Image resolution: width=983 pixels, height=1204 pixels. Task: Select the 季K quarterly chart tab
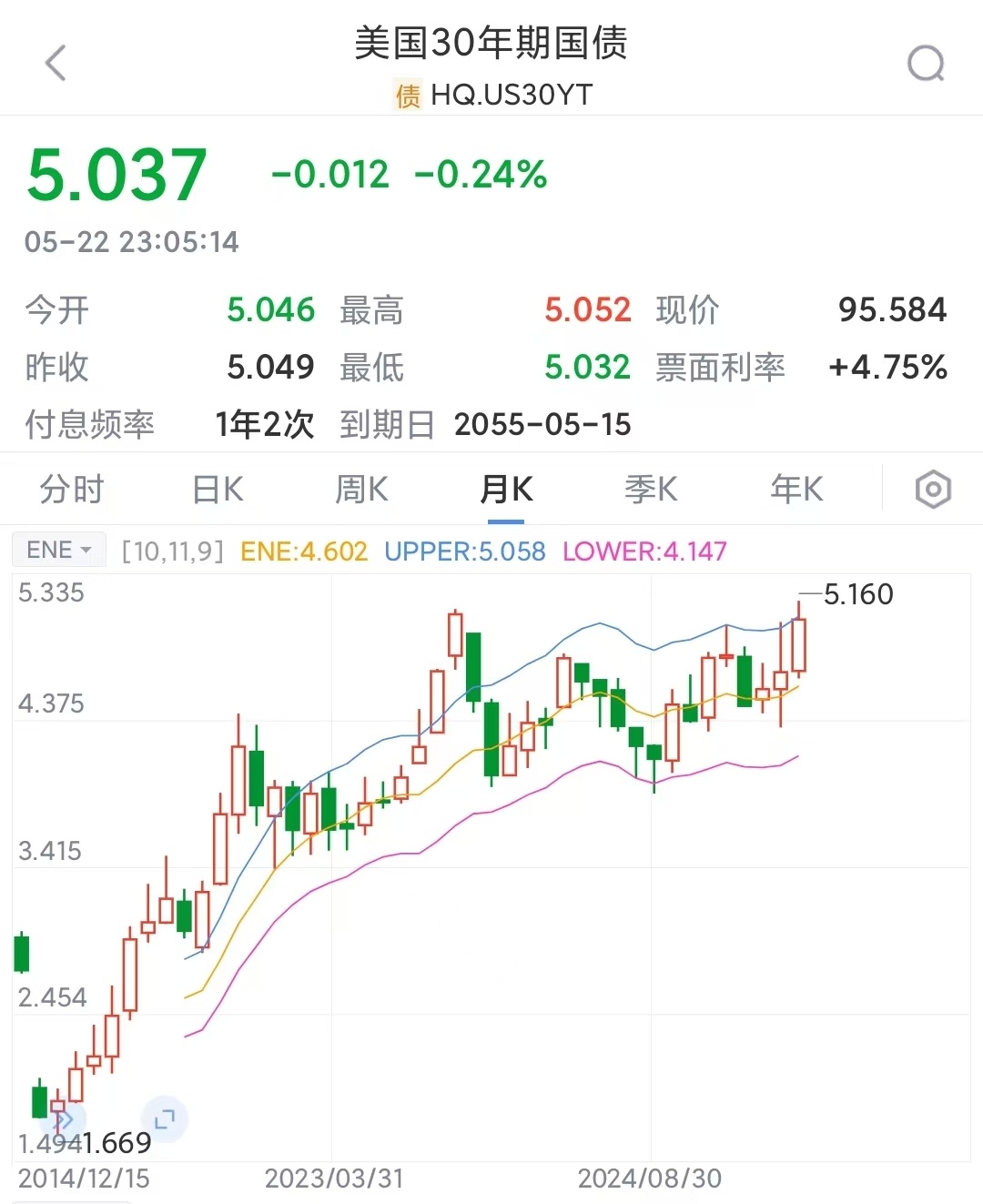[x=652, y=489]
